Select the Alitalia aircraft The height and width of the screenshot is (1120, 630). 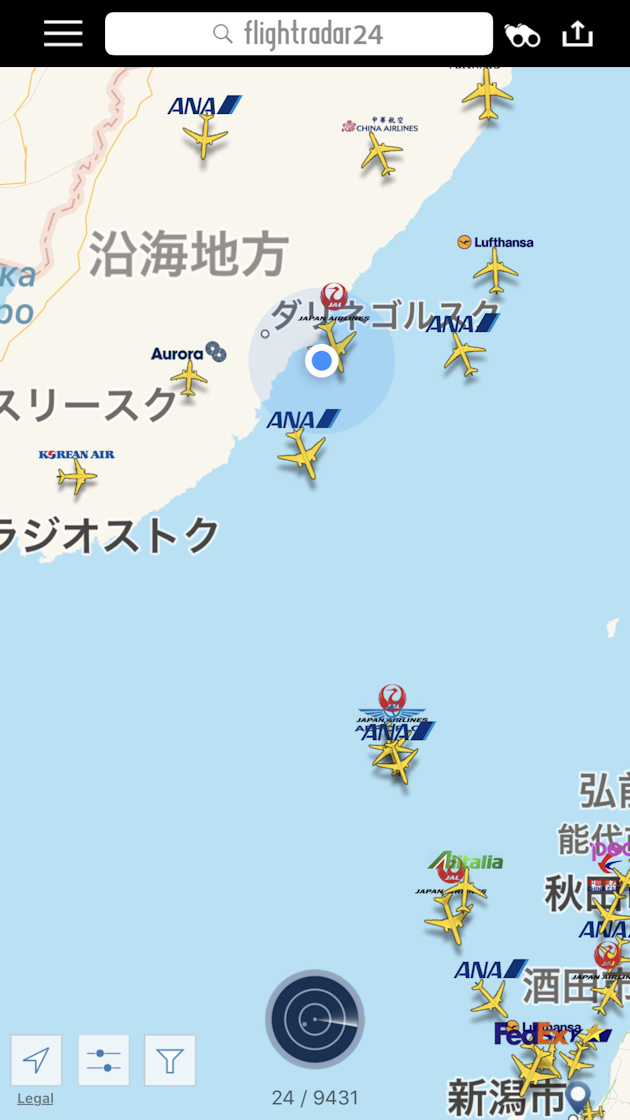point(464,888)
